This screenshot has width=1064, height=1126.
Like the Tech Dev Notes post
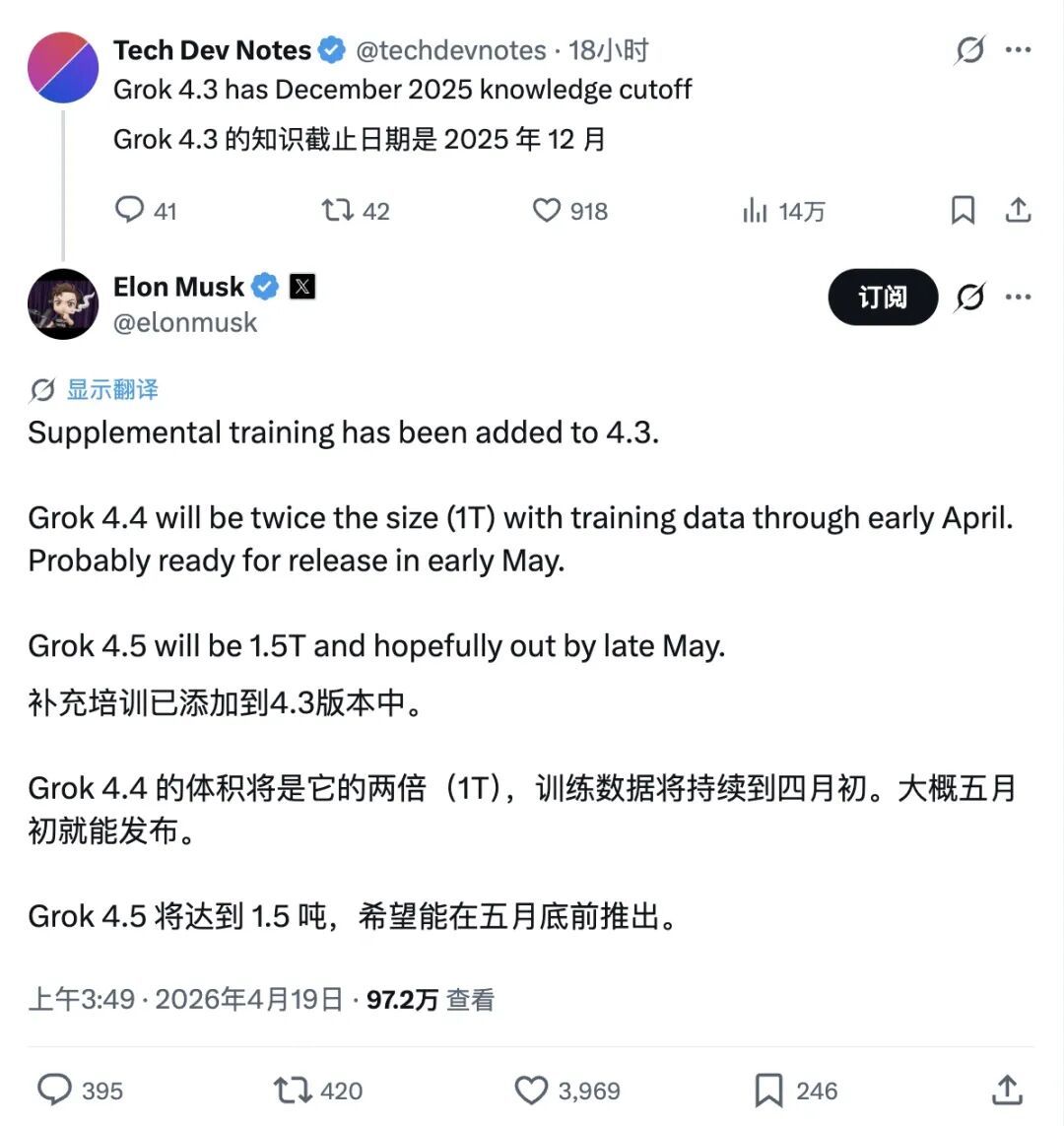(547, 210)
